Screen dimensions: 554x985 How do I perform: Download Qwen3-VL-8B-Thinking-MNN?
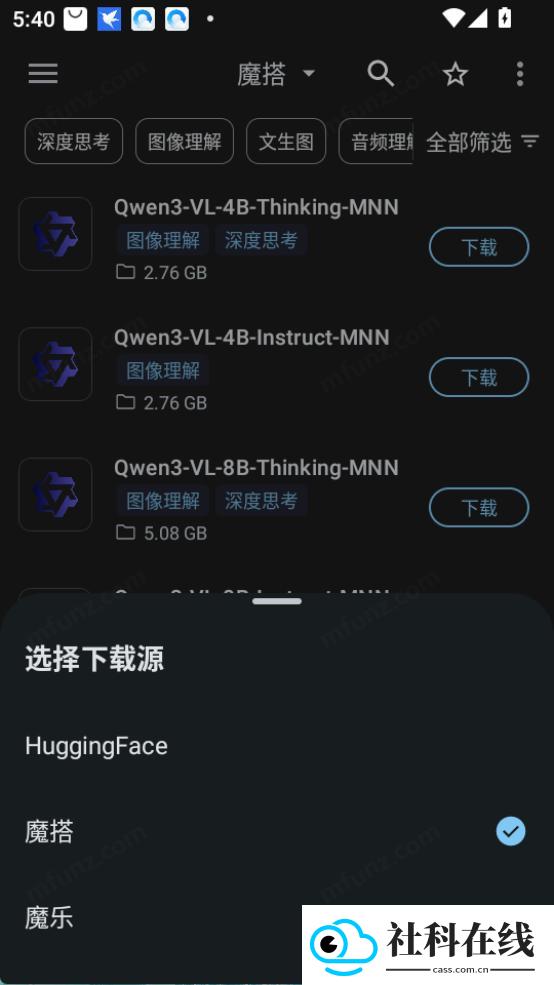(479, 507)
